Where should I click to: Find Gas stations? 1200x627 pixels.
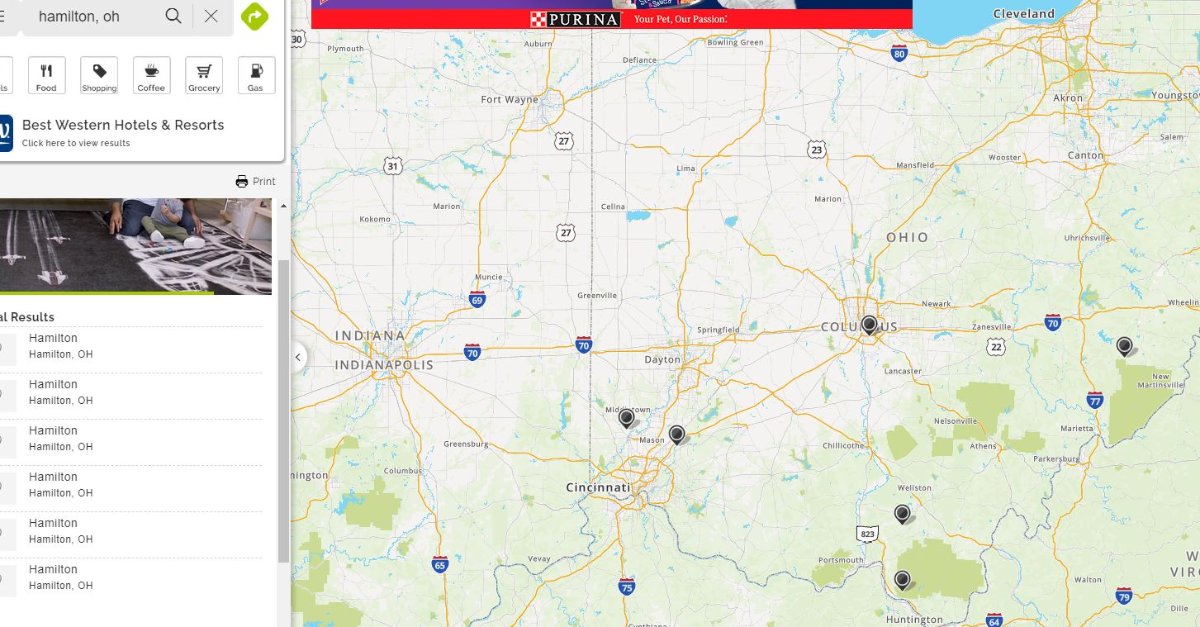click(x=256, y=75)
